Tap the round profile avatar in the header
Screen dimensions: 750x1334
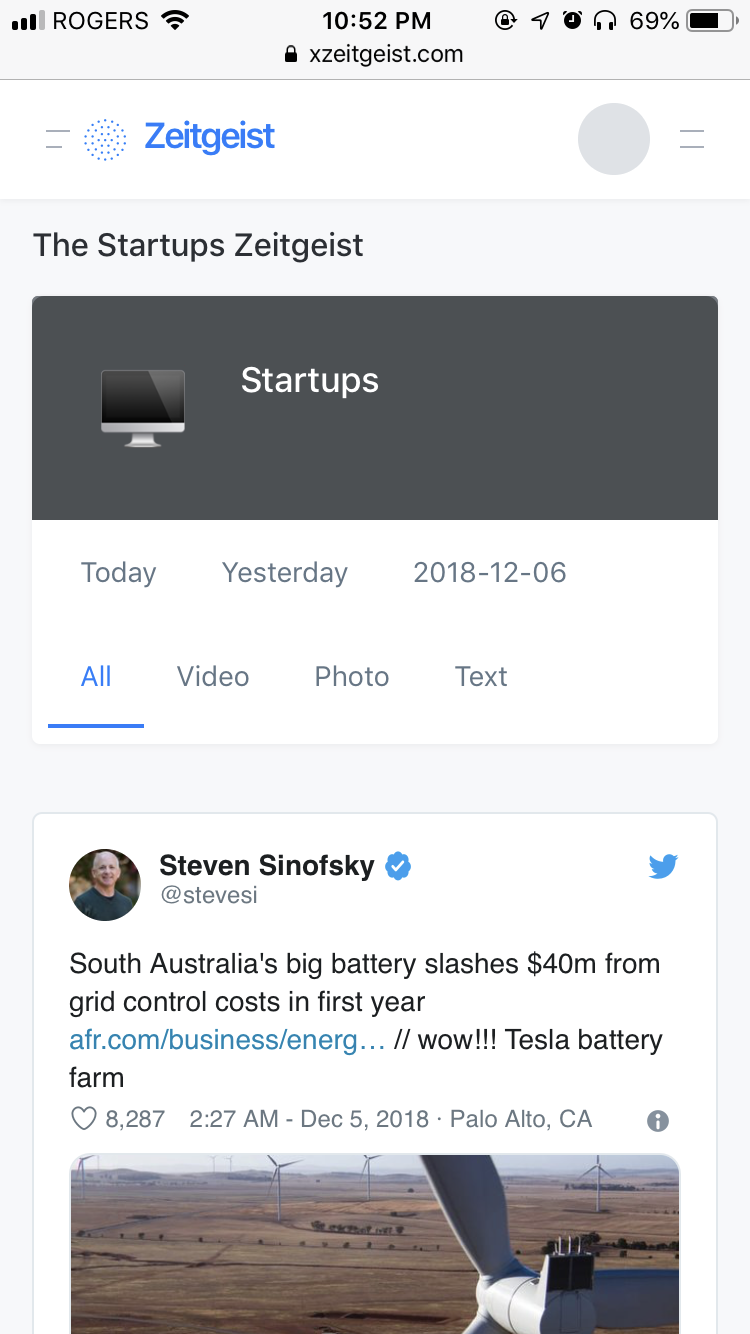coord(614,139)
